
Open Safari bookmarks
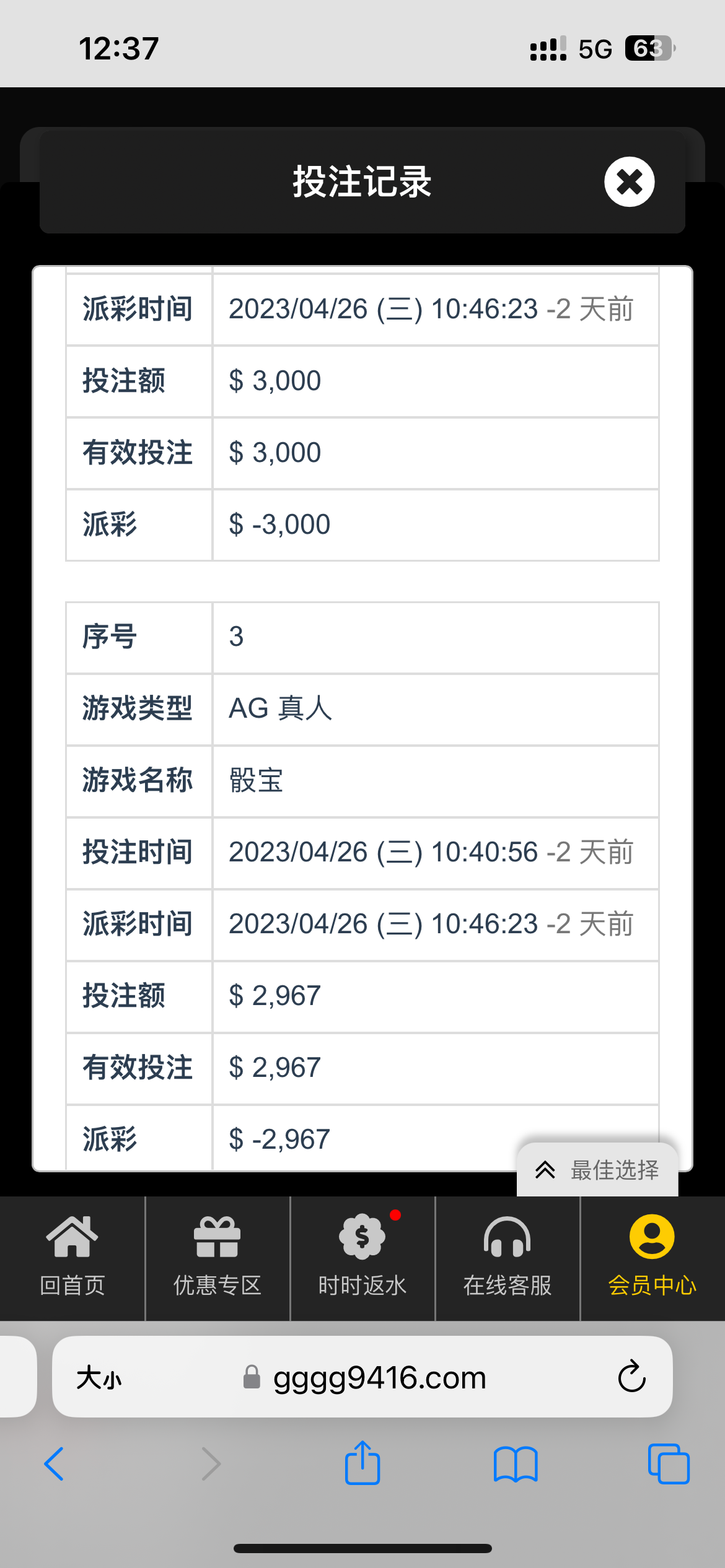[516, 1464]
